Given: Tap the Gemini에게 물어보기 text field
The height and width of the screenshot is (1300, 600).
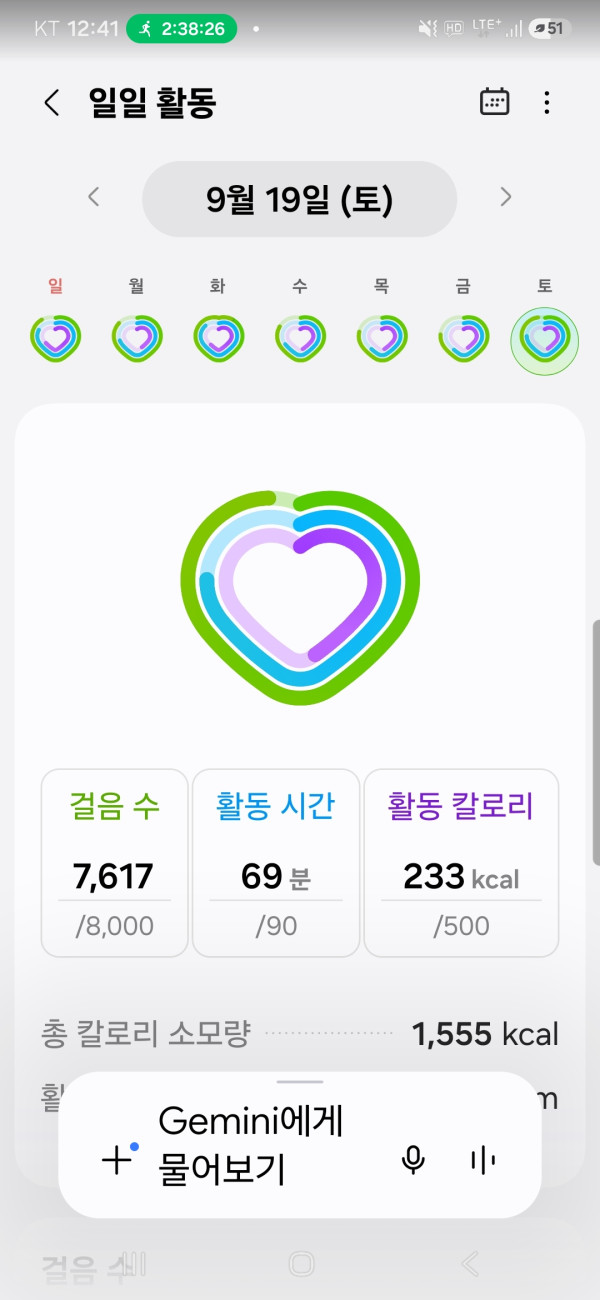Looking at the screenshot, I should click(x=251, y=1146).
